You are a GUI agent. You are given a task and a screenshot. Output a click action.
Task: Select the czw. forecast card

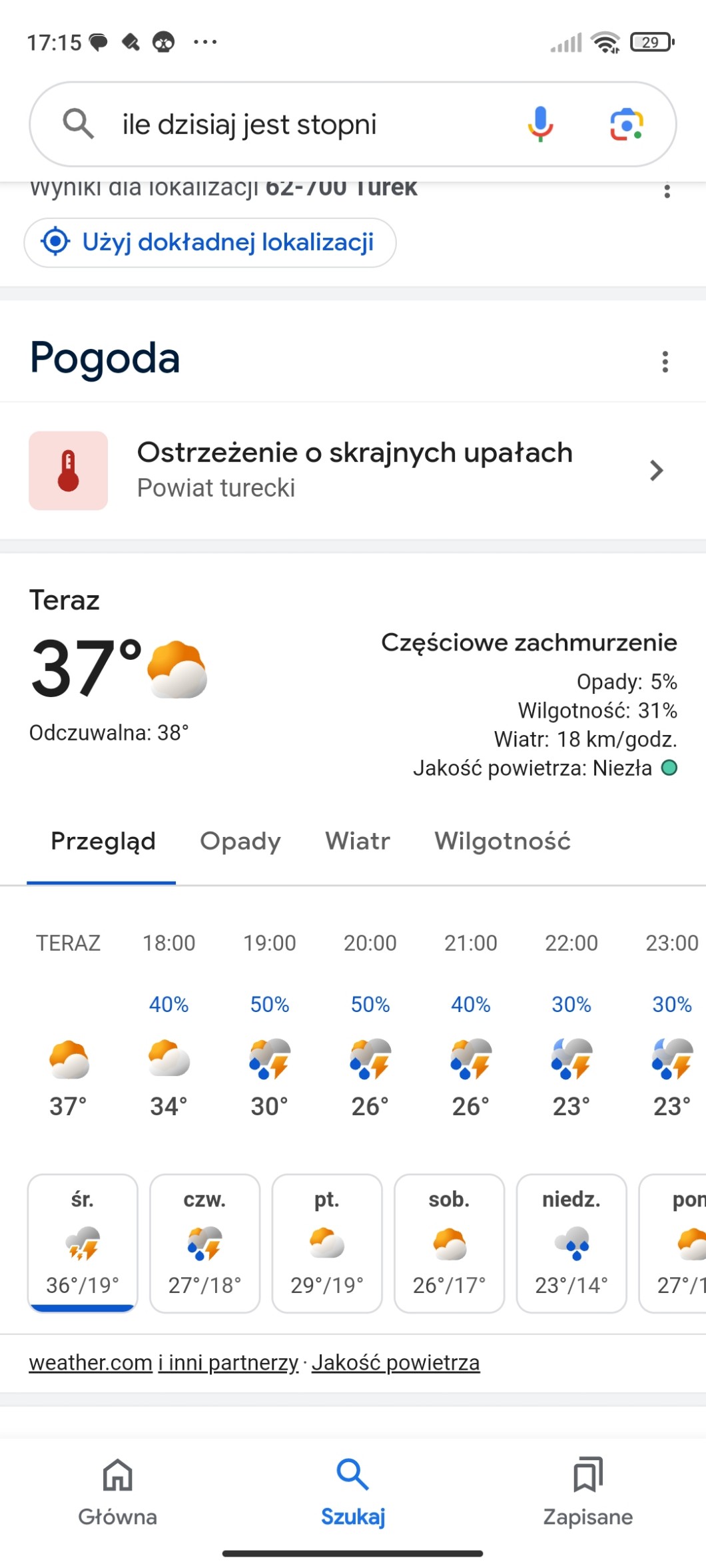204,1243
